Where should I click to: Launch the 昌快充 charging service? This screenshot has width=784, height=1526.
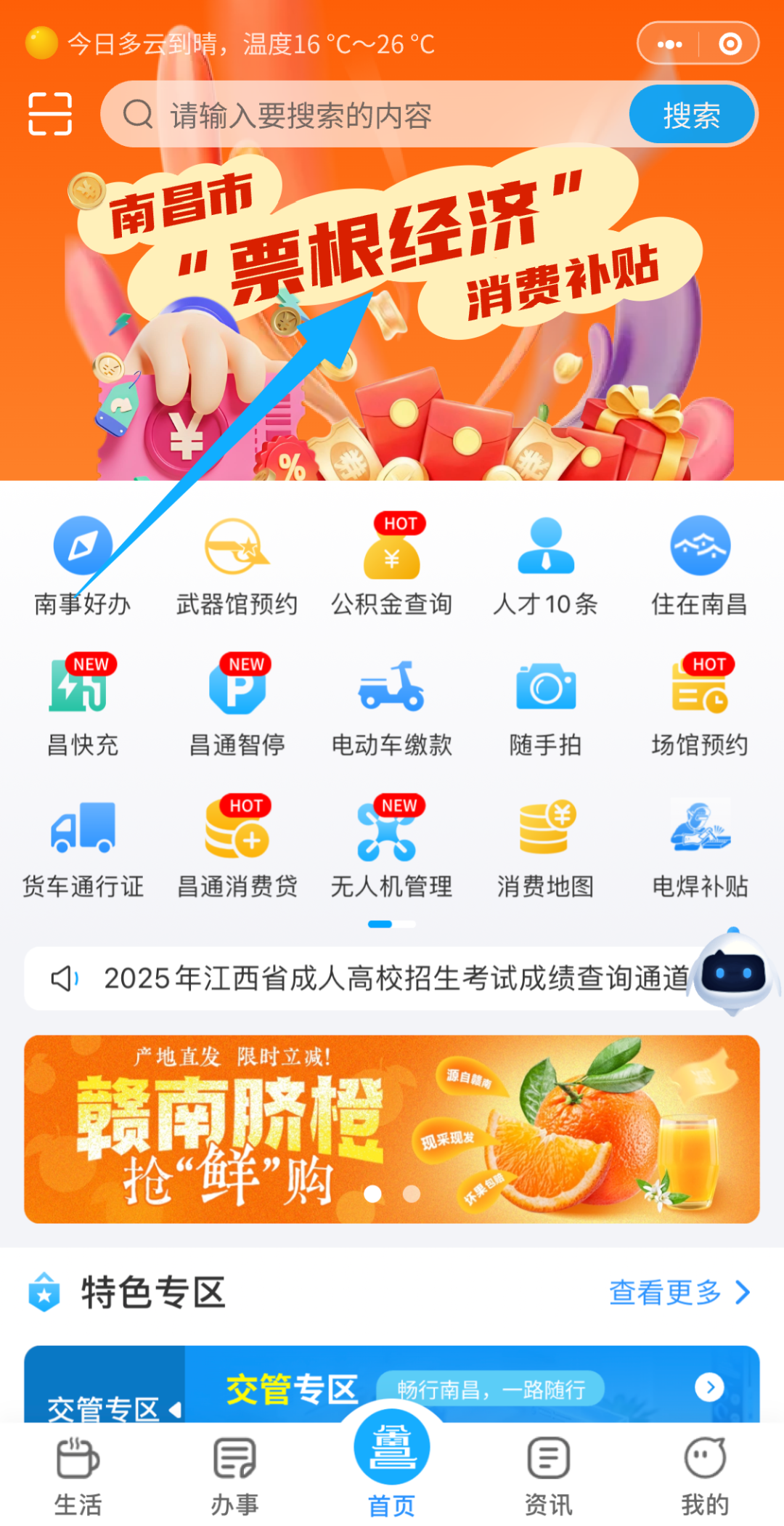(x=83, y=701)
